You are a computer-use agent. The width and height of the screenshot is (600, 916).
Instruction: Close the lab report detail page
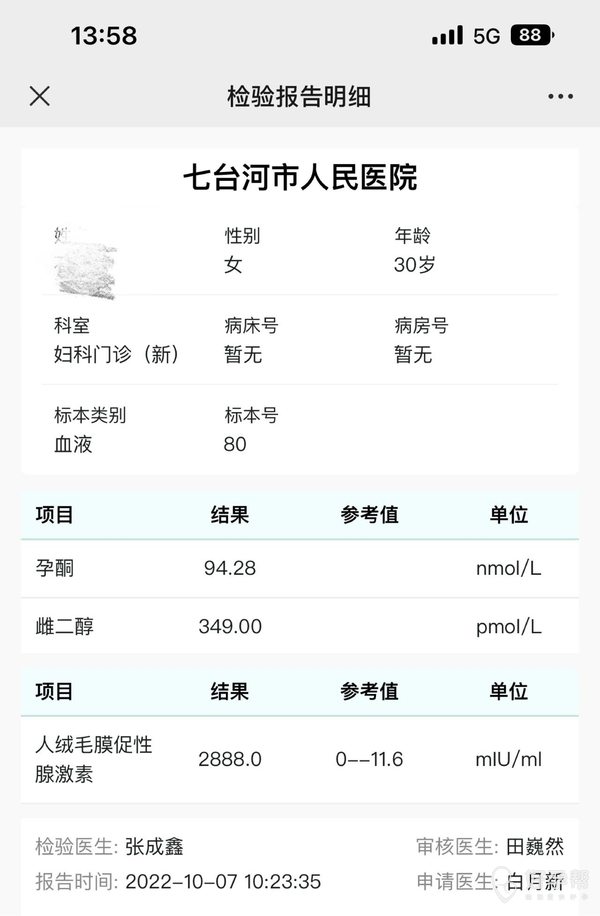point(39,96)
